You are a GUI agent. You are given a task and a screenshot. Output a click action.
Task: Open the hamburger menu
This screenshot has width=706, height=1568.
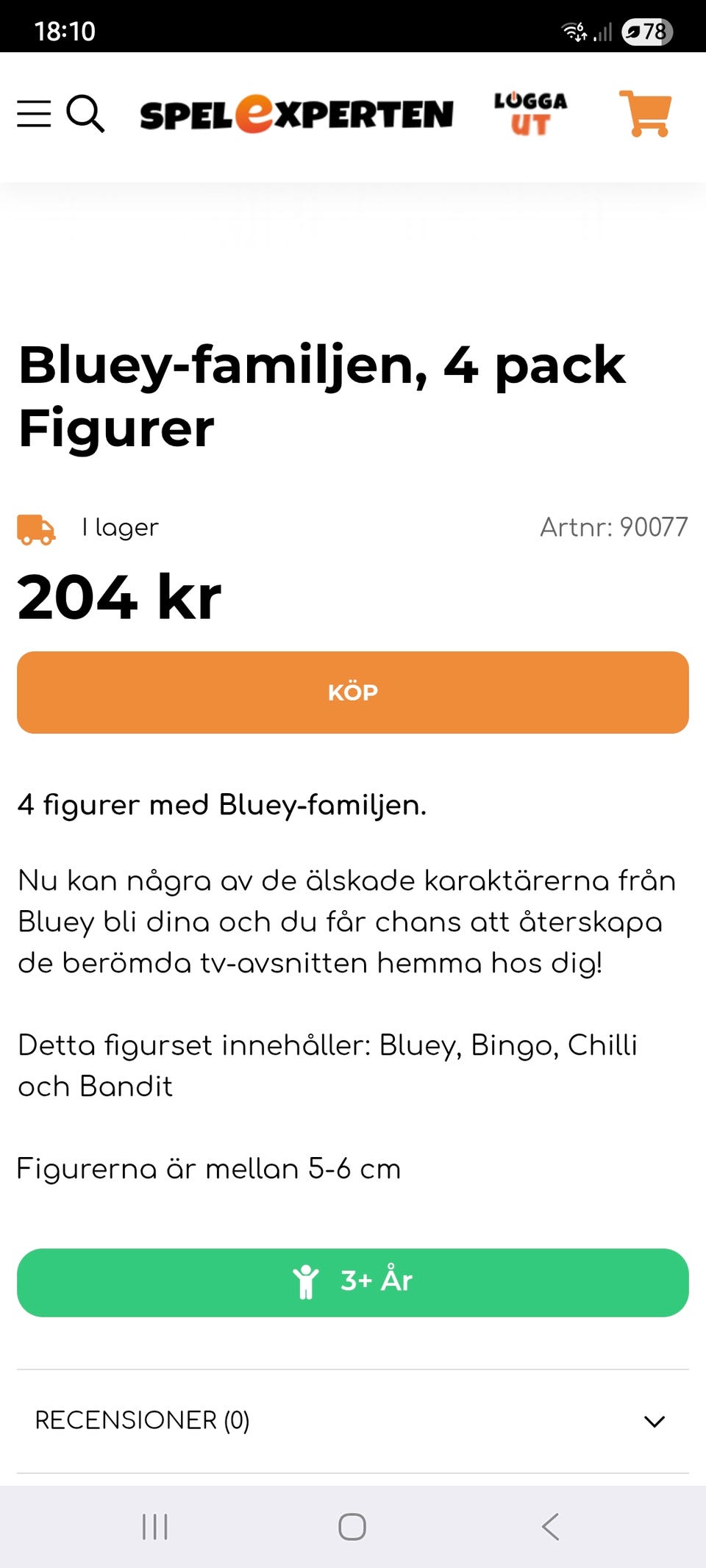click(x=34, y=115)
